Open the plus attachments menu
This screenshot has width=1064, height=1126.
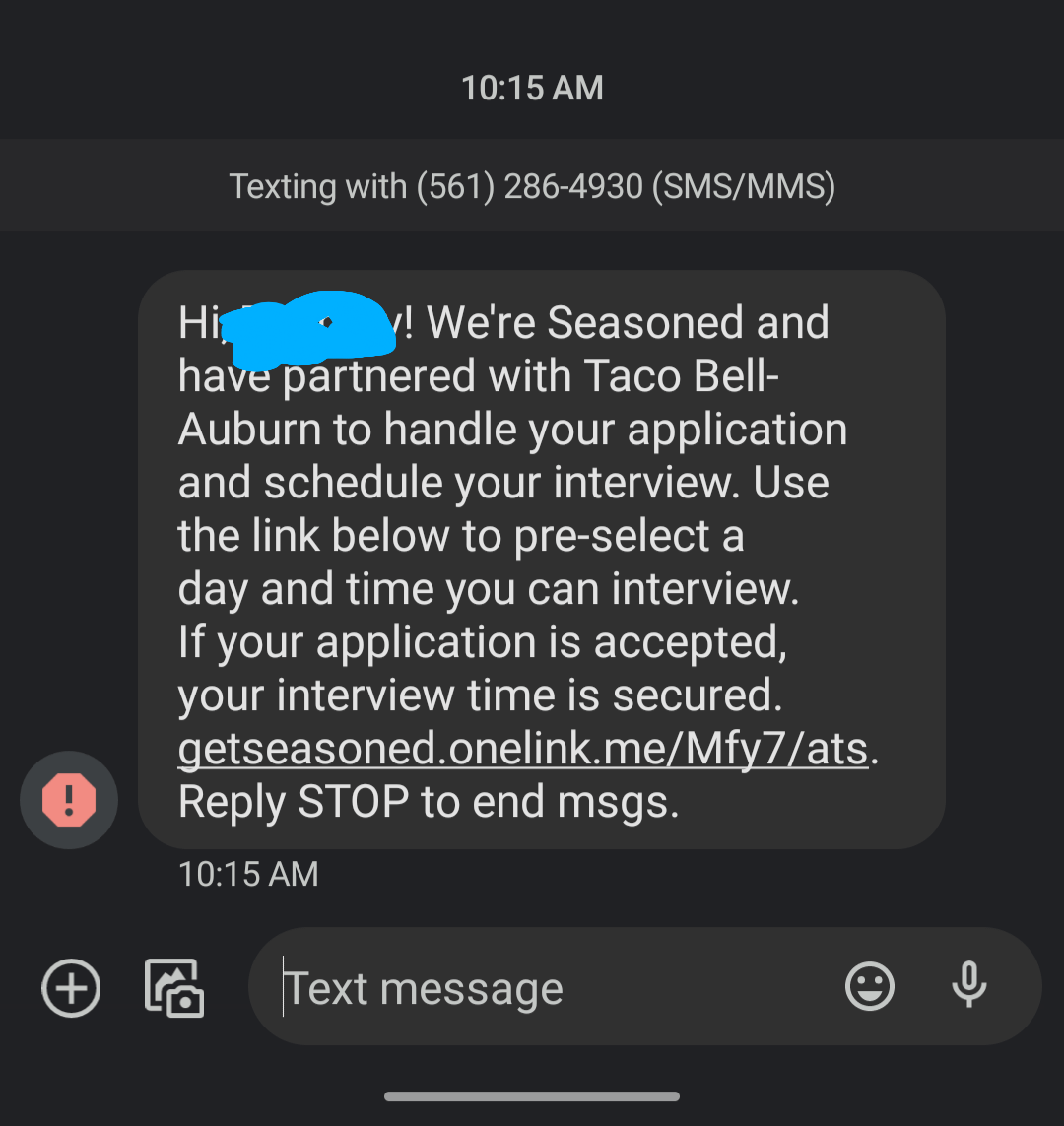[x=71, y=987]
